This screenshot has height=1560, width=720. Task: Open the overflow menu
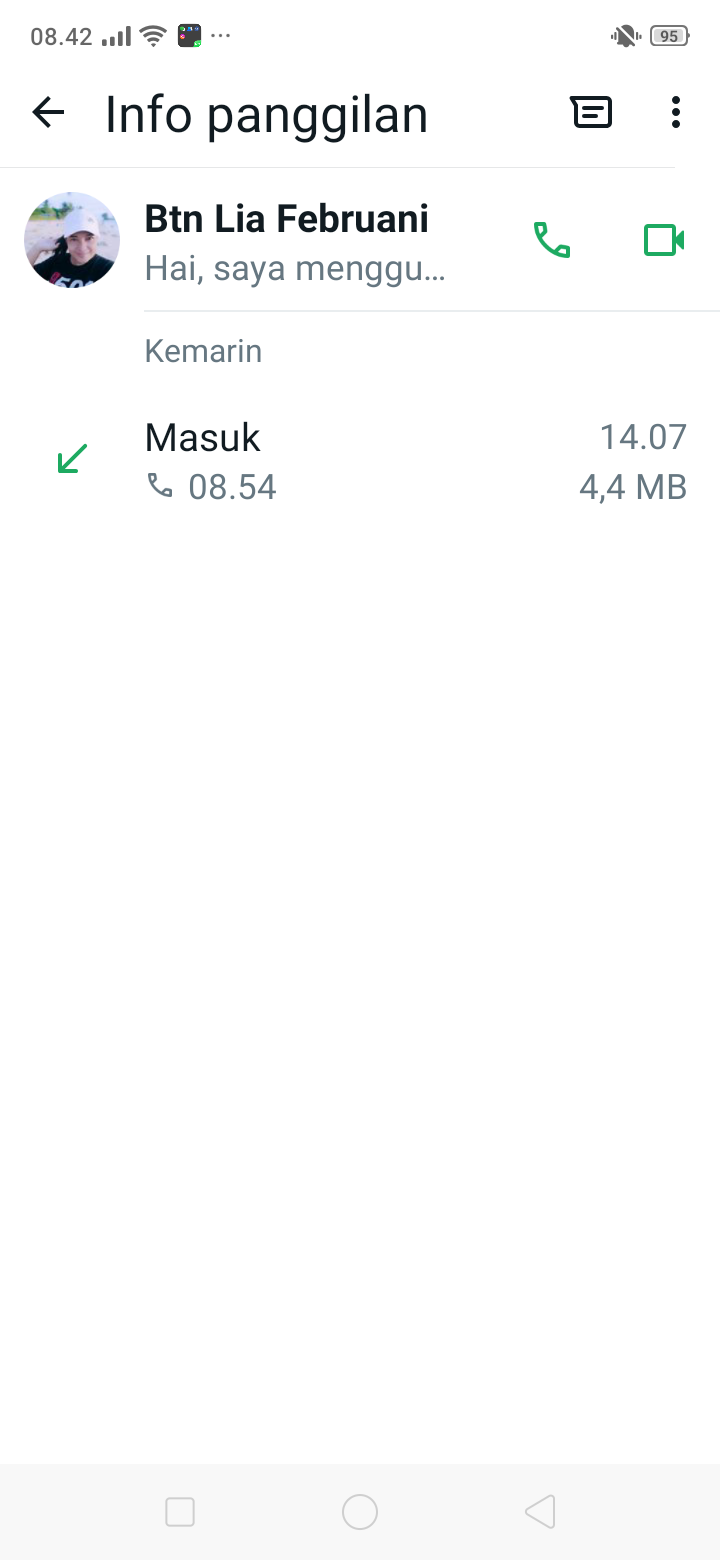click(x=676, y=113)
